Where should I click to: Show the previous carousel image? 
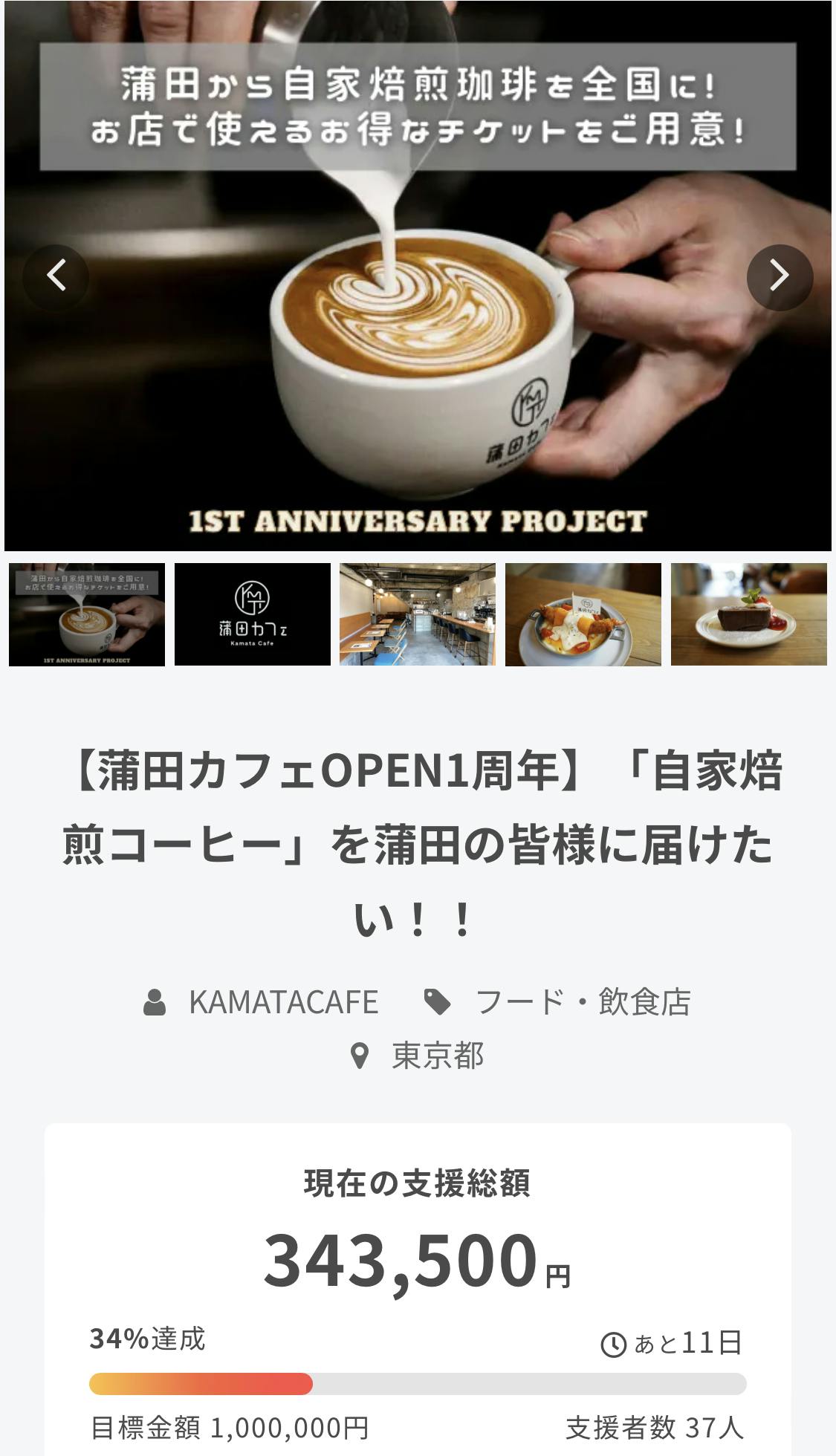click(56, 276)
